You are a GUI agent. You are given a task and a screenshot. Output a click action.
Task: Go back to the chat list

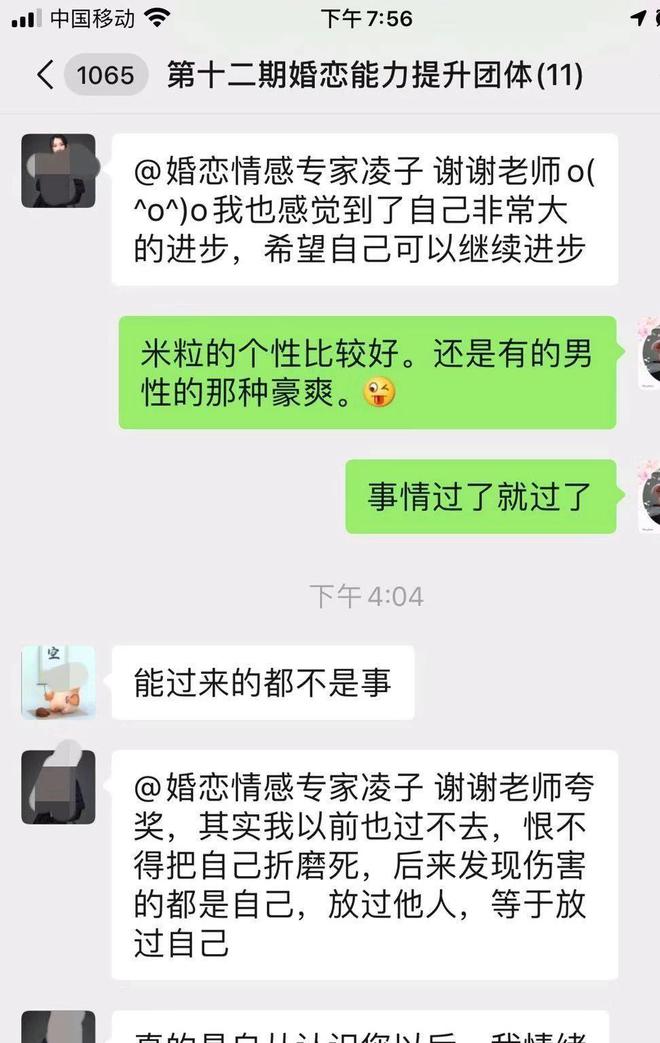coord(46,76)
